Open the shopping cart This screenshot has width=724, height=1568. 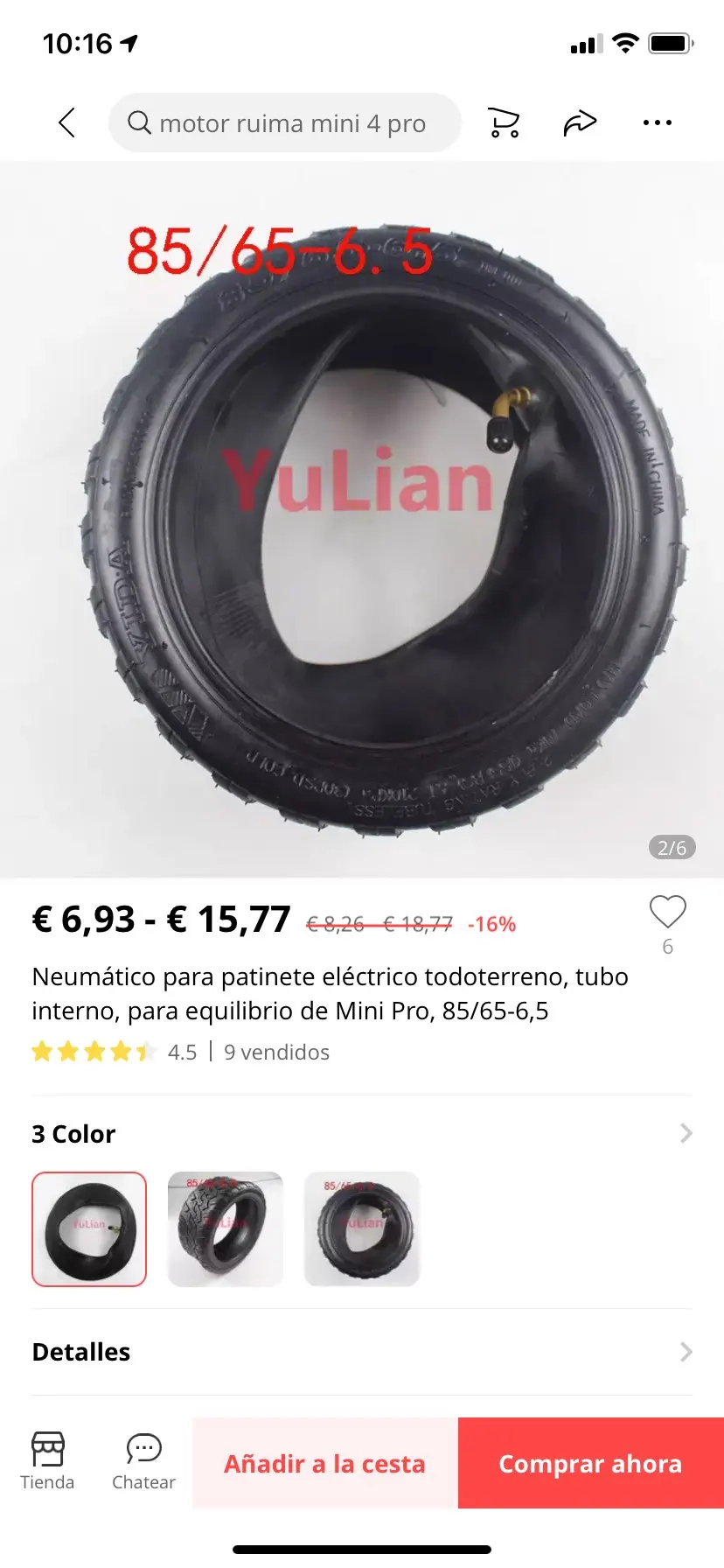(504, 123)
